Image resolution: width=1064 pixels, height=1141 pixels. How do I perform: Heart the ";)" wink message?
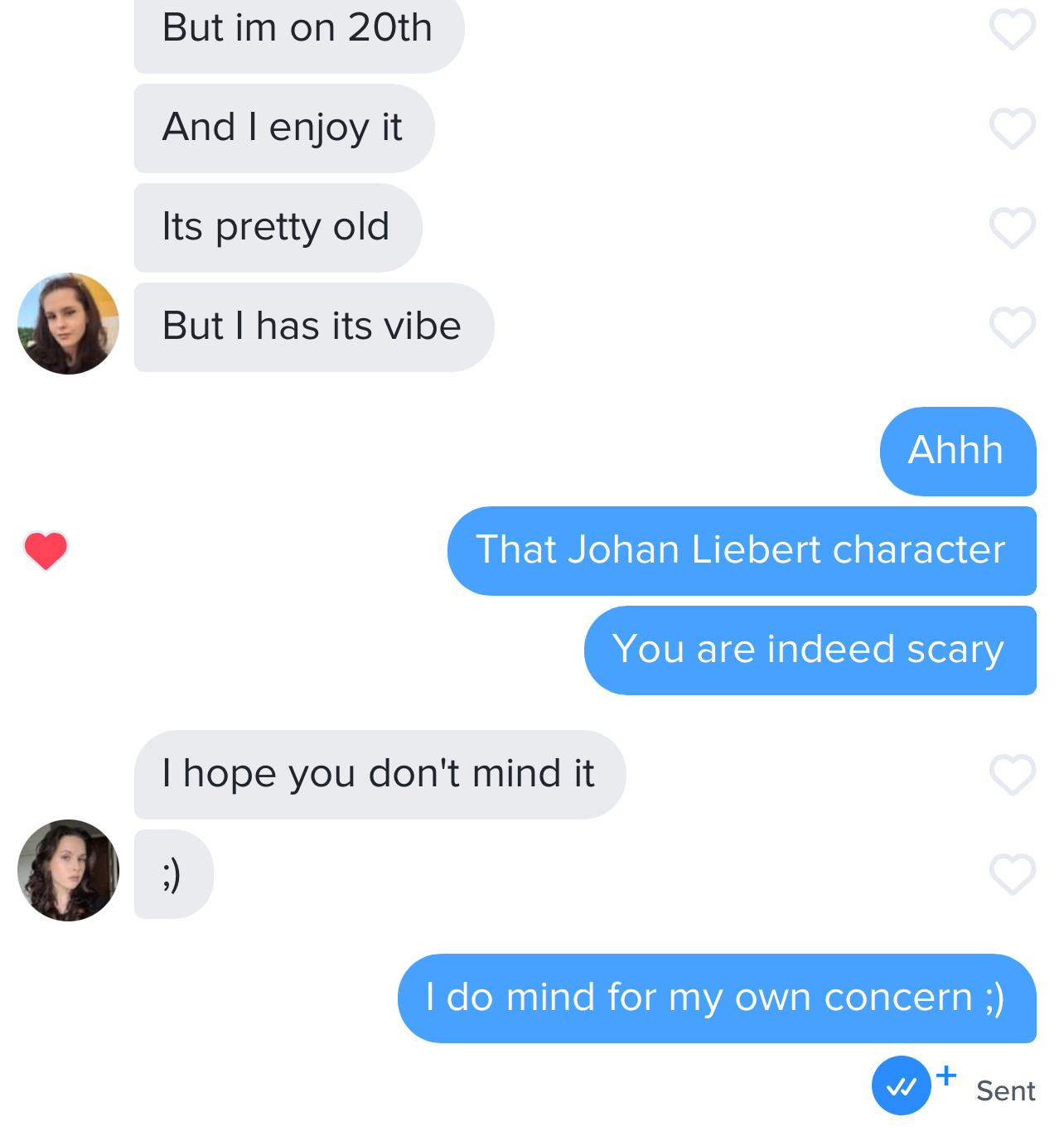click(x=1012, y=874)
